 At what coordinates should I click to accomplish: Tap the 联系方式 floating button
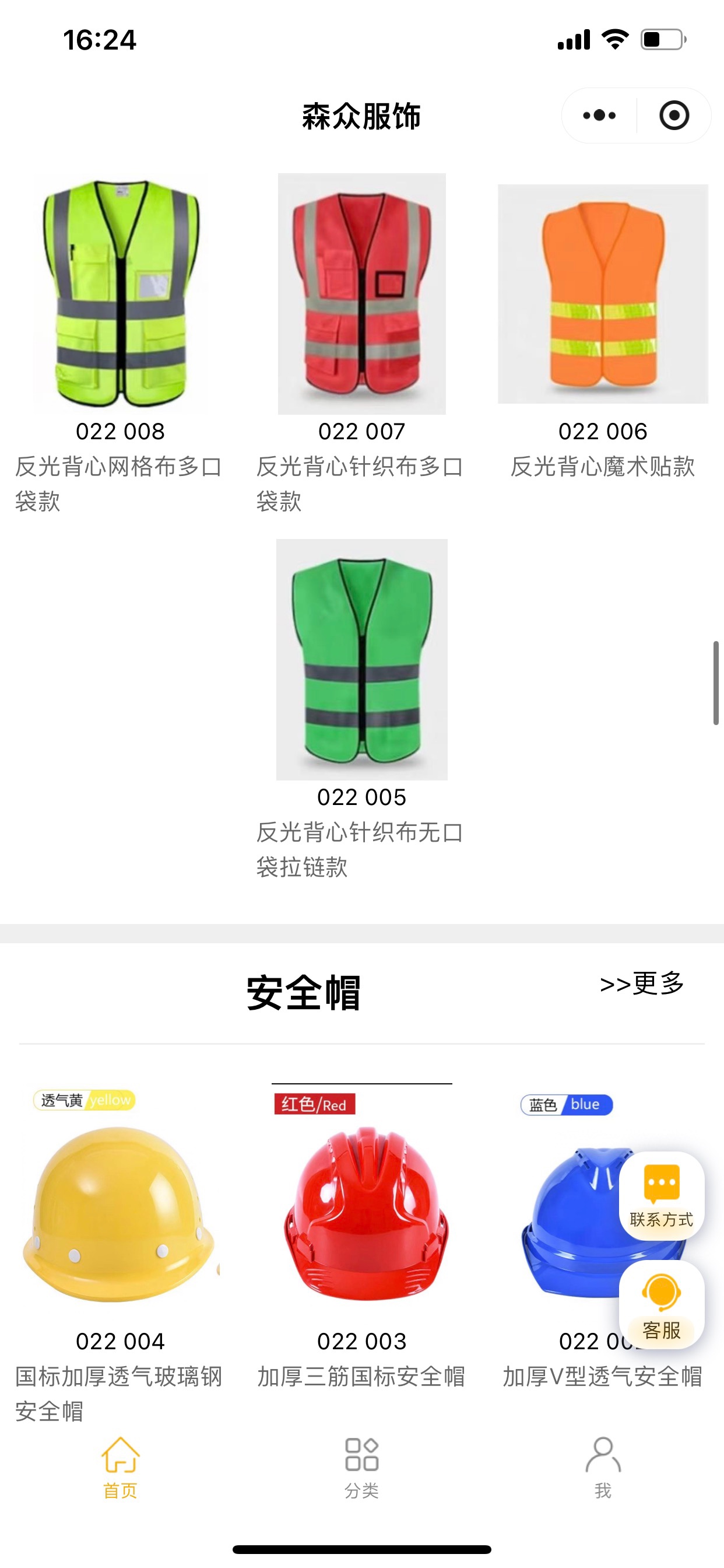click(661, 1195)
